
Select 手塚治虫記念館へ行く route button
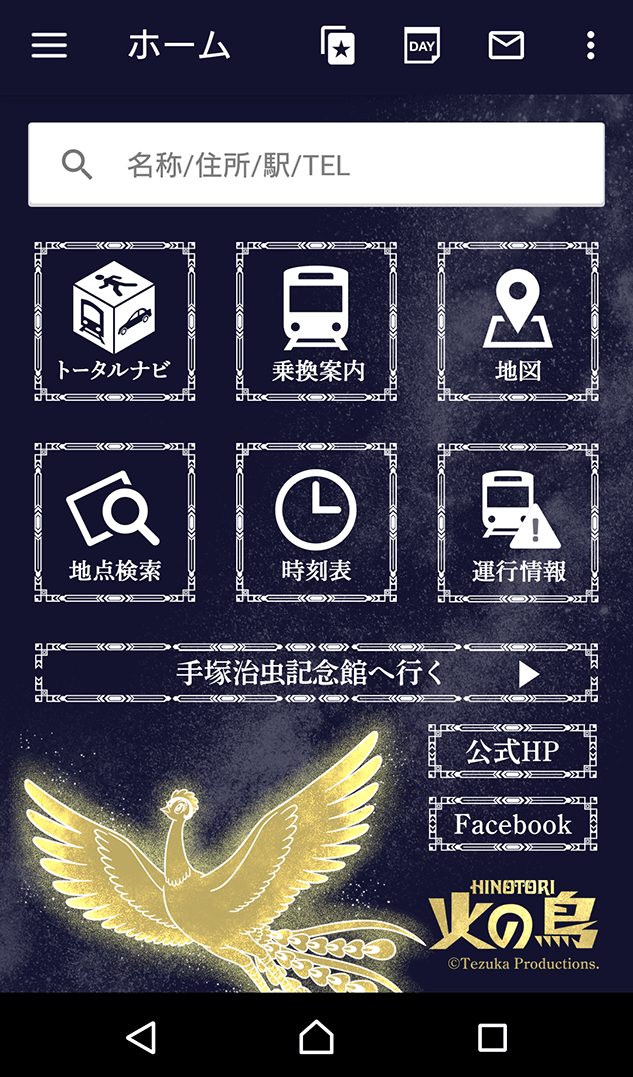click(316, 673)
